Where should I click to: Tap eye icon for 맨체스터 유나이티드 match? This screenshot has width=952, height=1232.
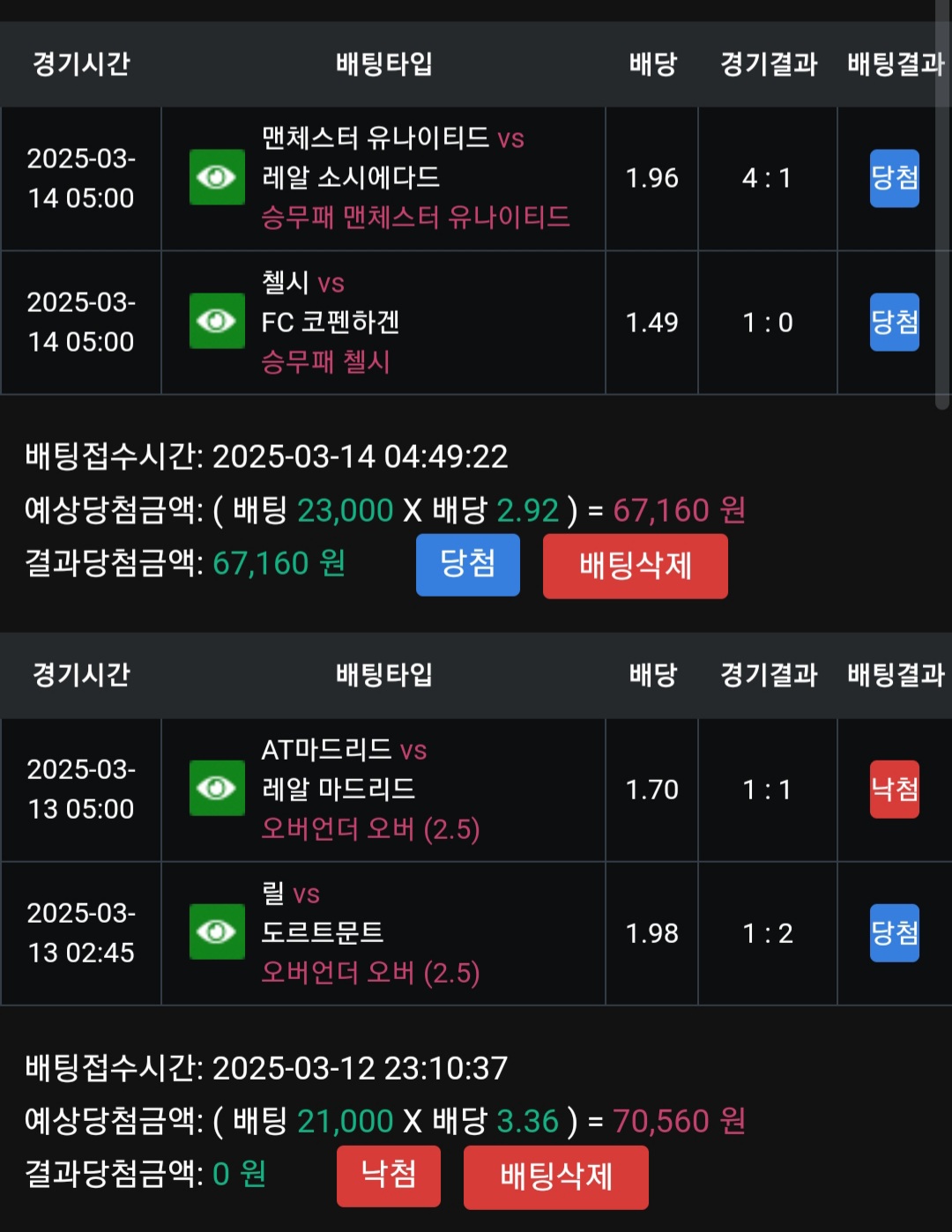217,177
